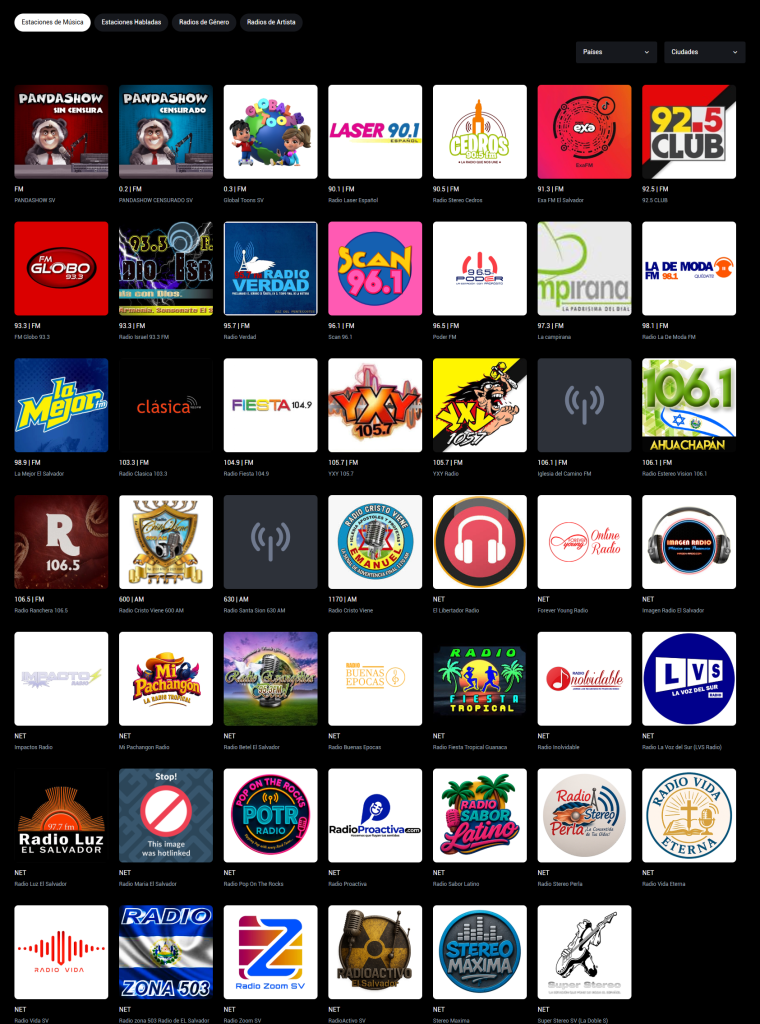Image resolution: width=760 pixels, height=1024 pixels.
Task: Select the Scan 96.1 station tile
Action: tap(375, 269)
